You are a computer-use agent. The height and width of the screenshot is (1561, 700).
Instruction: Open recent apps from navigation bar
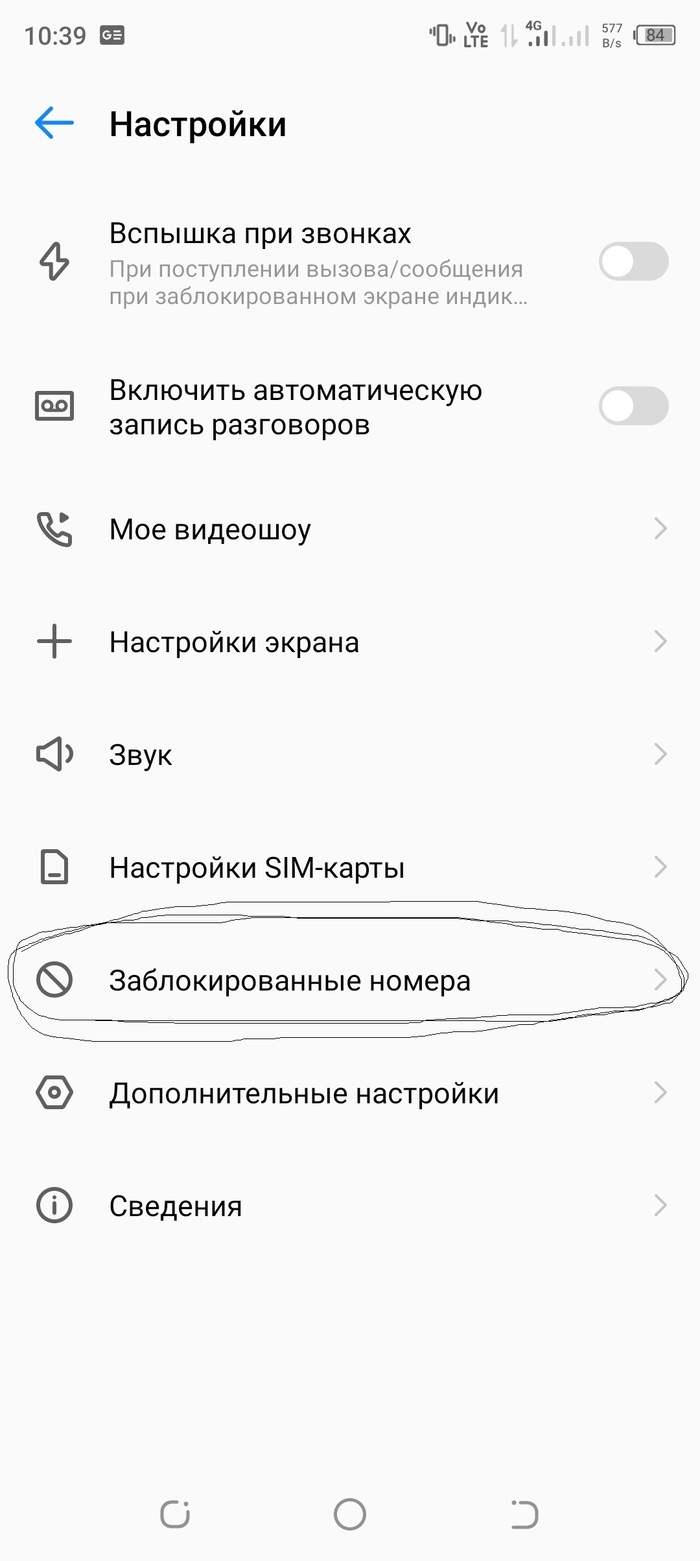click(175, 1514)
